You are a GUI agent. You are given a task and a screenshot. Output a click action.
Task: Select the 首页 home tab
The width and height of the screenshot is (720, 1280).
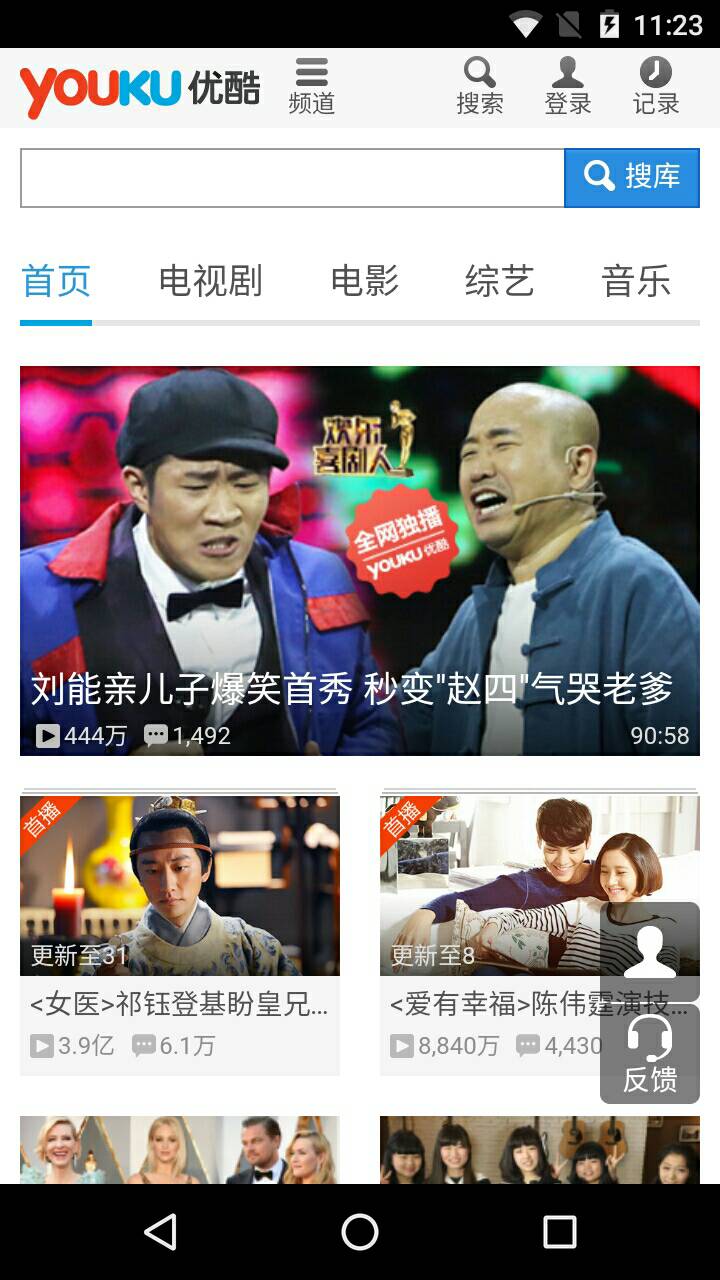click(56, 281)
